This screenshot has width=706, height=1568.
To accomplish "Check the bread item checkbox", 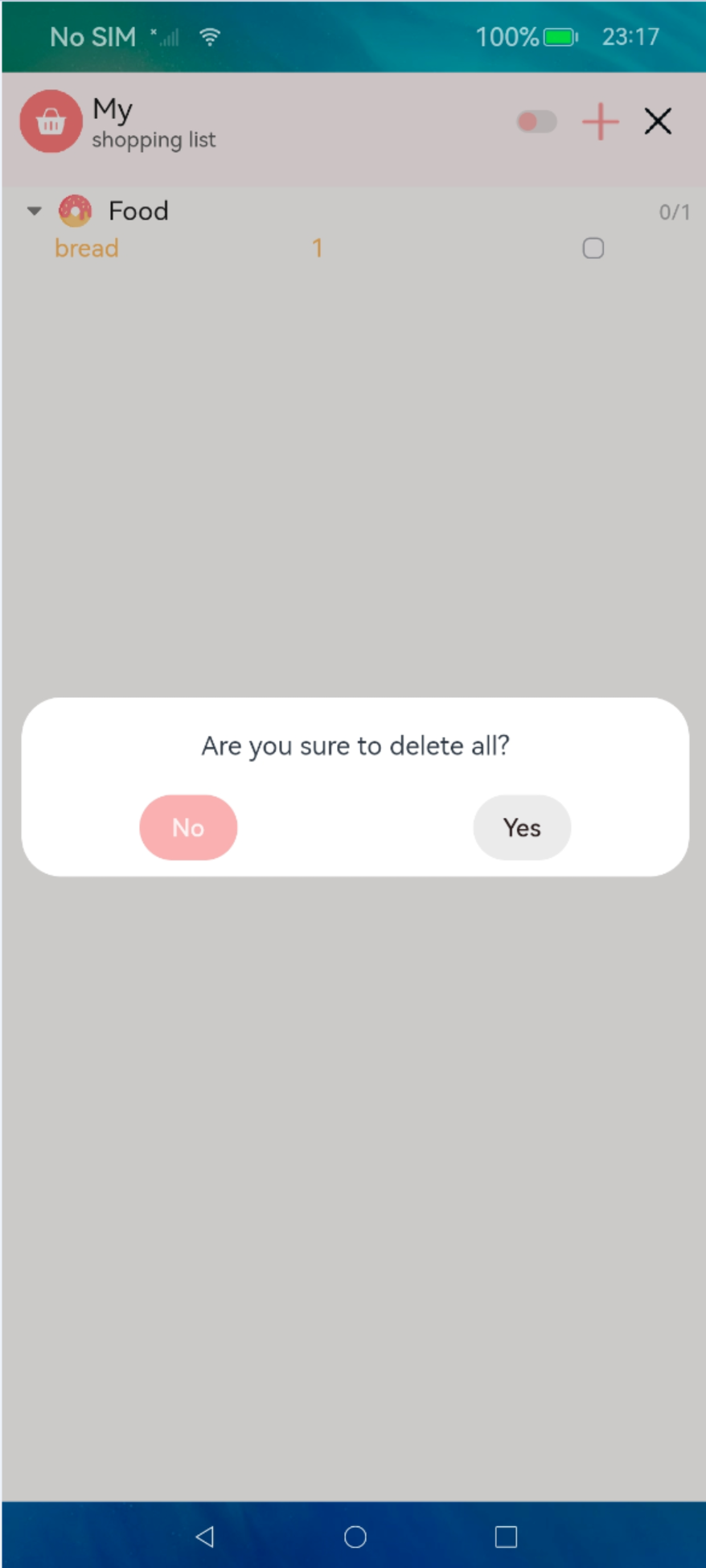I will pyautogui.click(x=593, y=248).
